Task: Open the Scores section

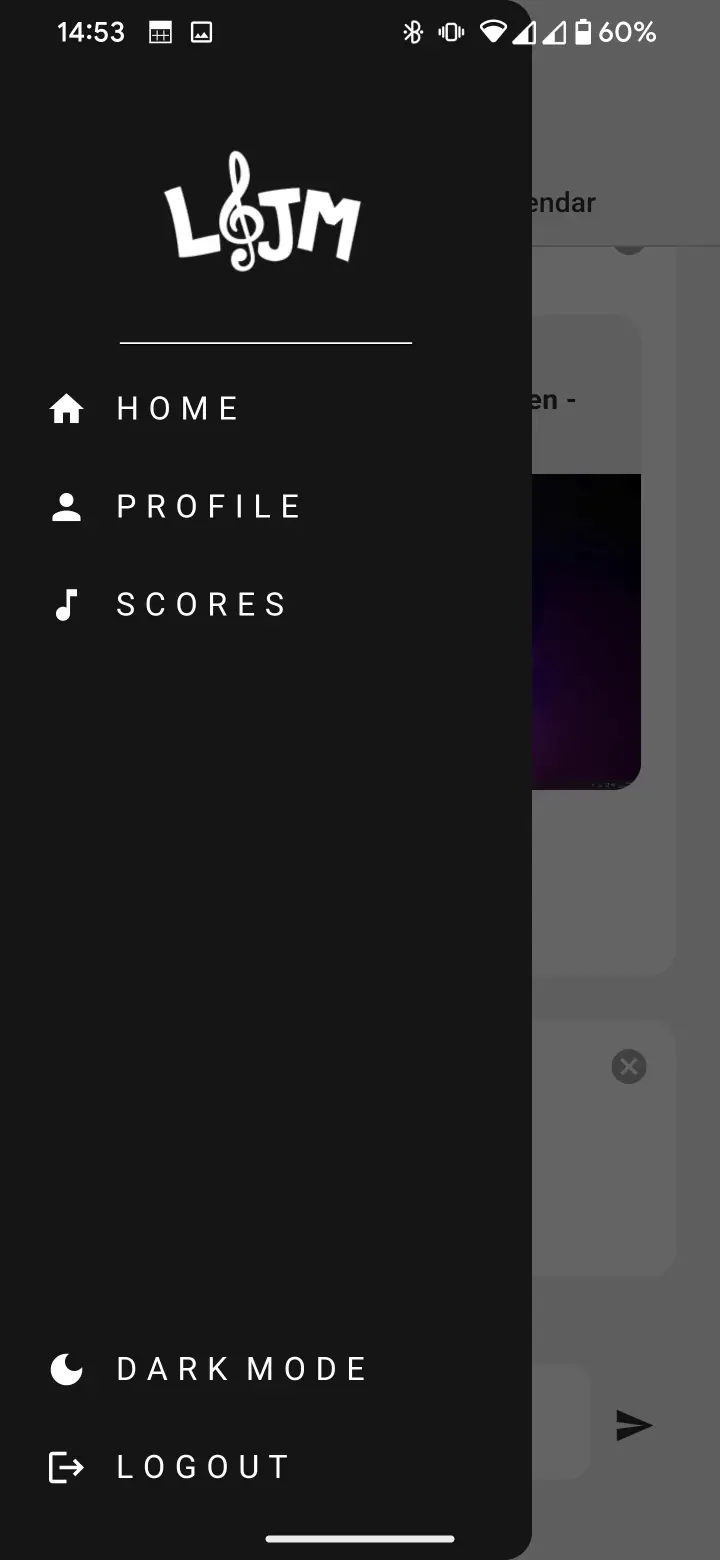Action: 201,605
